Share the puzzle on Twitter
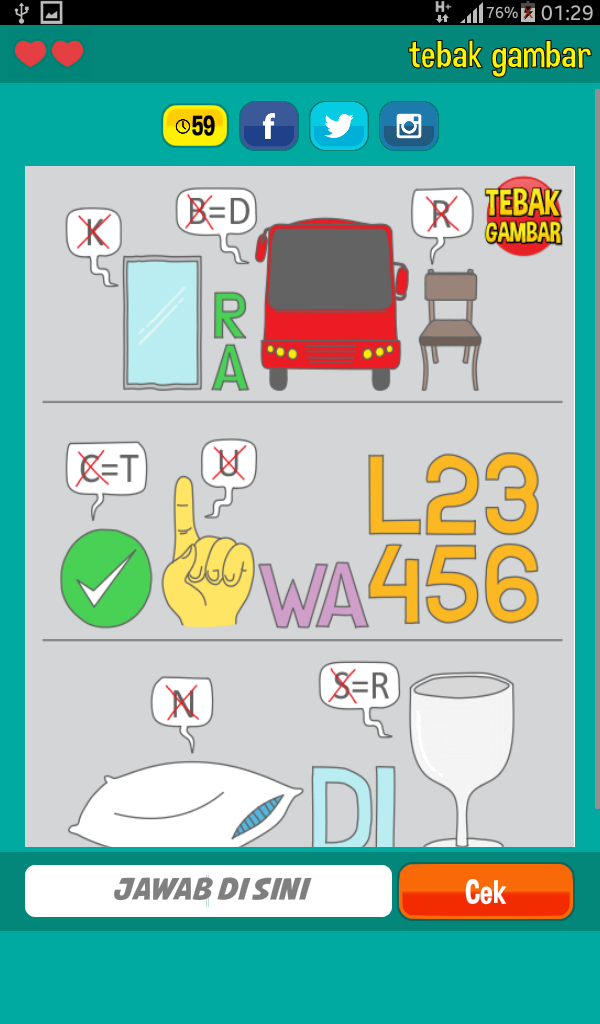The height and width of the screenshot is (1024, 600). coord(339,126)
